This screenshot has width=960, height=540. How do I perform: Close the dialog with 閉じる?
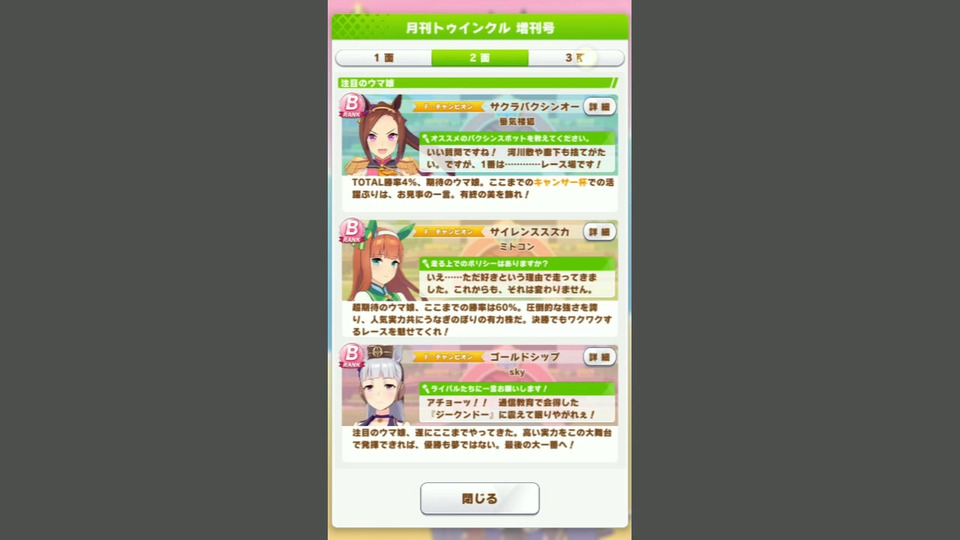[479, 498]
